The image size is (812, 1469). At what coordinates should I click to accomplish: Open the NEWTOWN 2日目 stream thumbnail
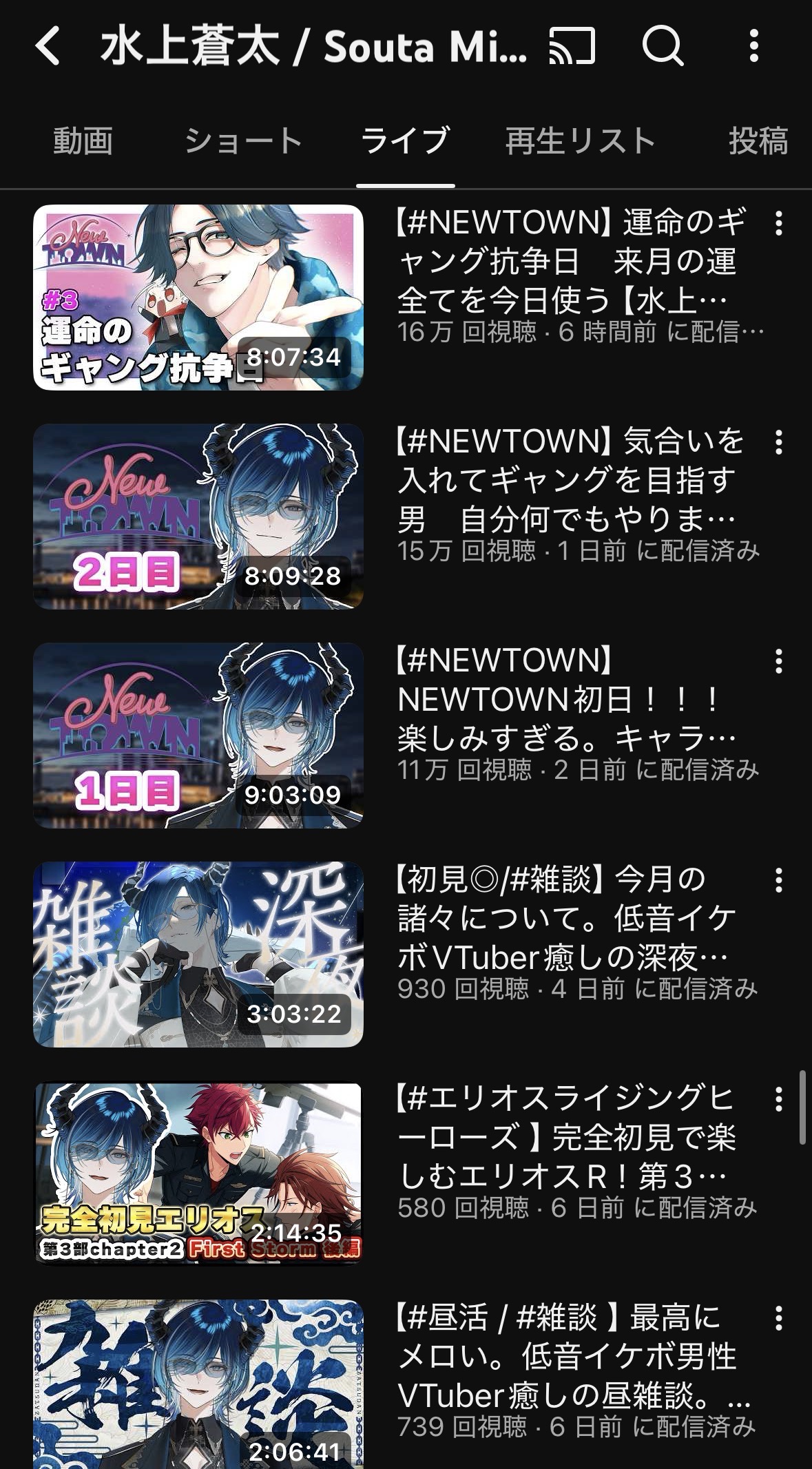(198, 517)
